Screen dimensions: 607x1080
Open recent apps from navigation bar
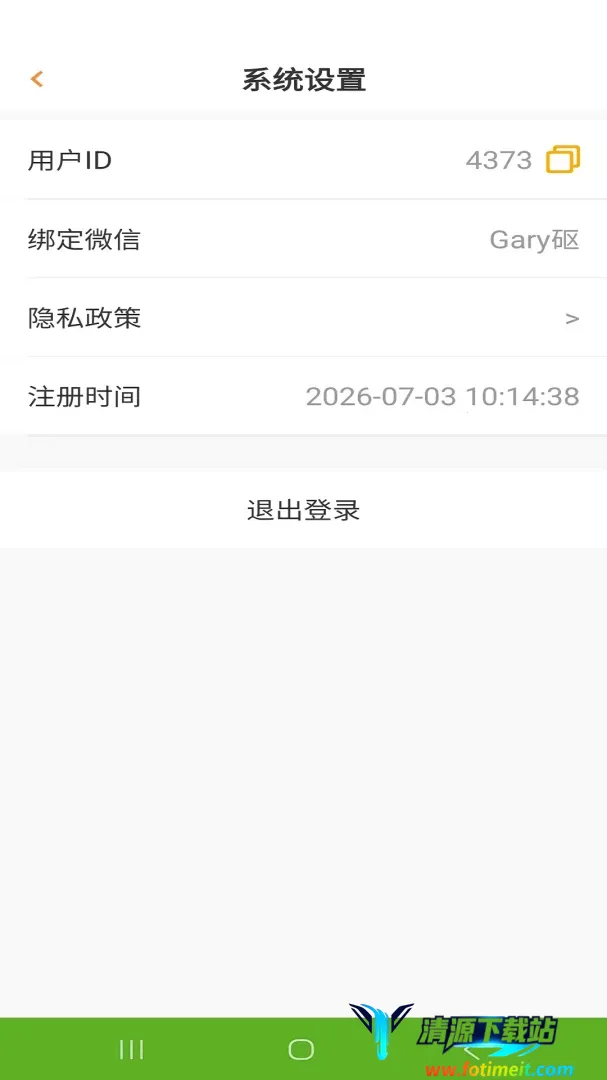131,1049
